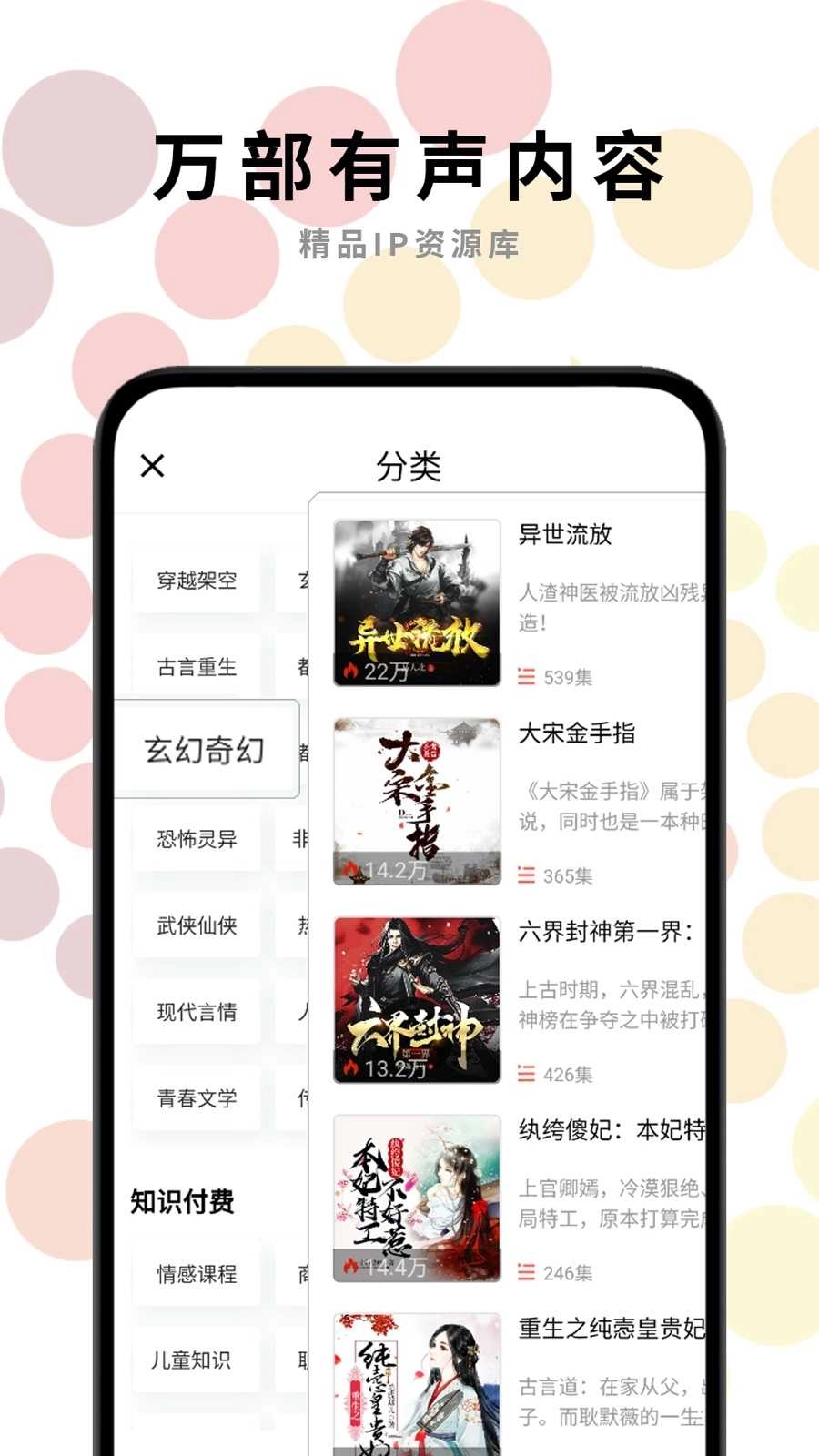
Task: Select the 现代言情 category
Action: (195, 1012)
